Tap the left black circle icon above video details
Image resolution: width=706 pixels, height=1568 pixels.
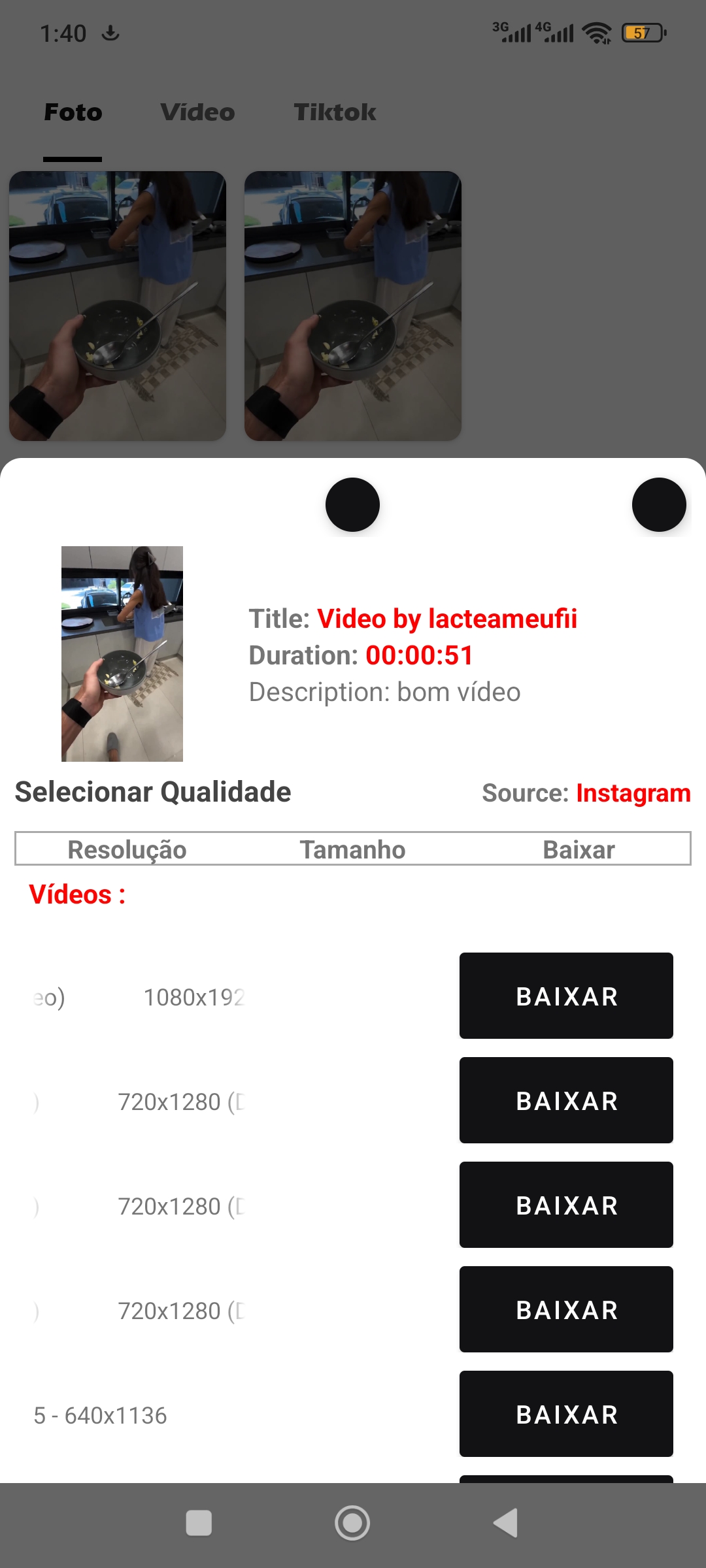pyautogui.click(x=352, y=504)
